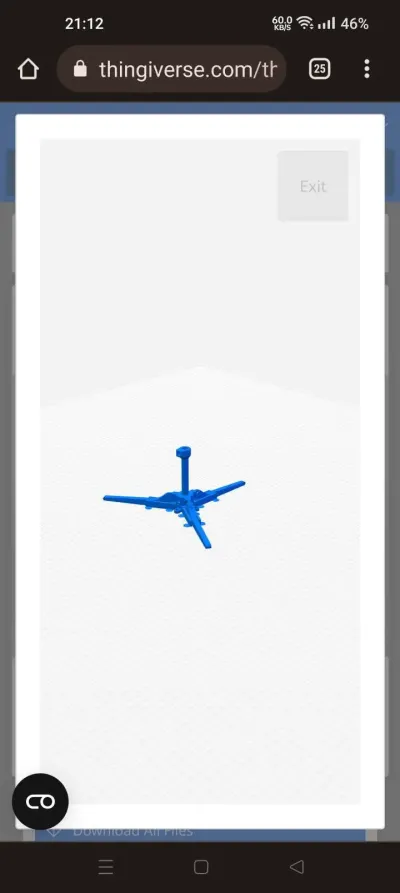Tap the floating black link button
This screenshot has width=400, height=893.
pyautogui.click(x=40, y=801)
